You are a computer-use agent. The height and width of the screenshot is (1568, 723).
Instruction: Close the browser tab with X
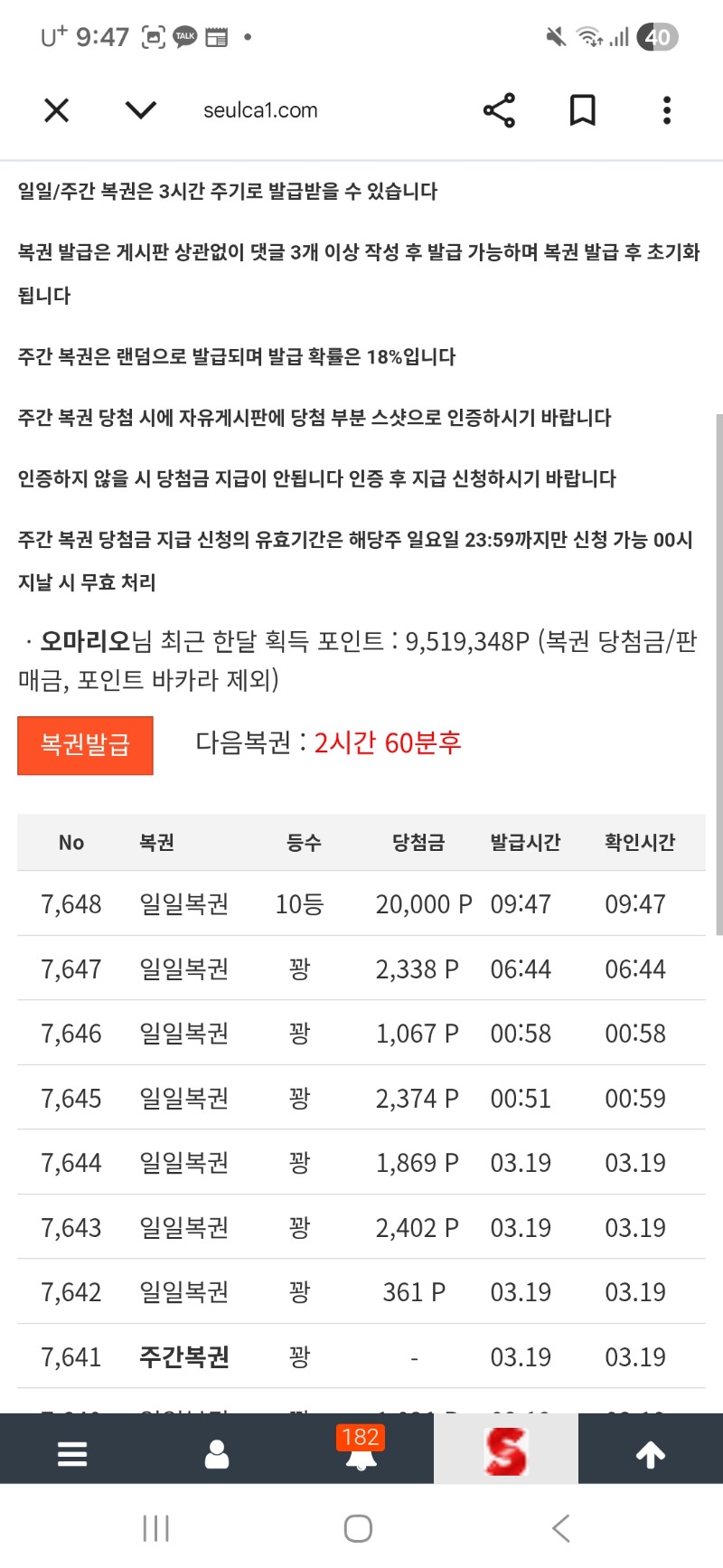pos(56,110)
